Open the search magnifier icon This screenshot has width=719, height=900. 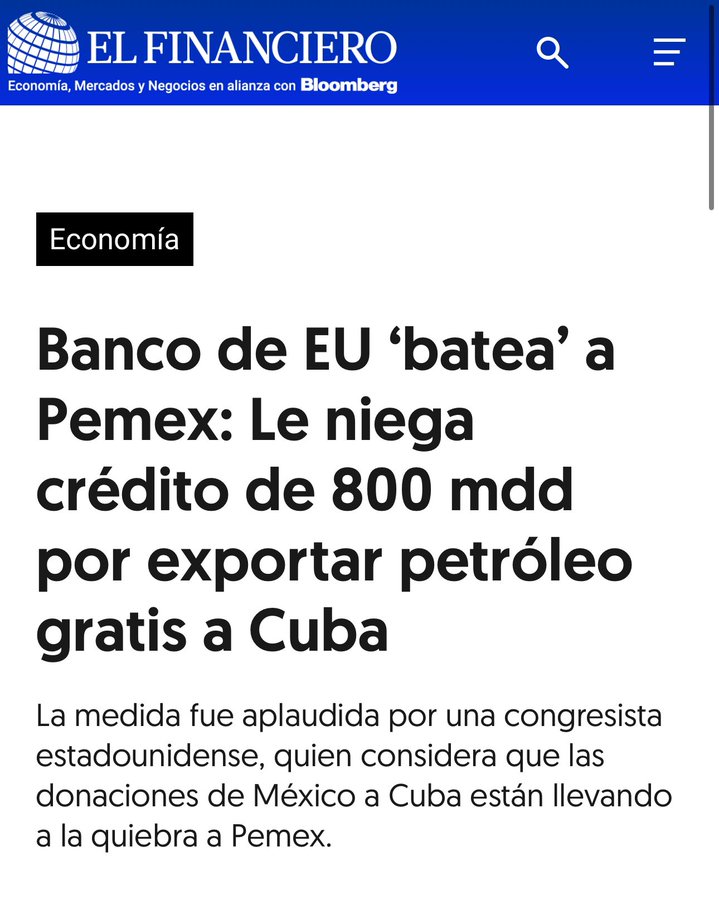click(552, 52)
